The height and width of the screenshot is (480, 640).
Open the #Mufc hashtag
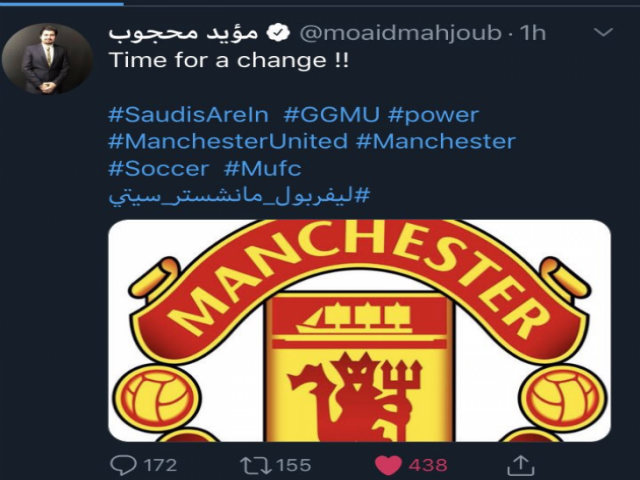[x=264, y=168]
